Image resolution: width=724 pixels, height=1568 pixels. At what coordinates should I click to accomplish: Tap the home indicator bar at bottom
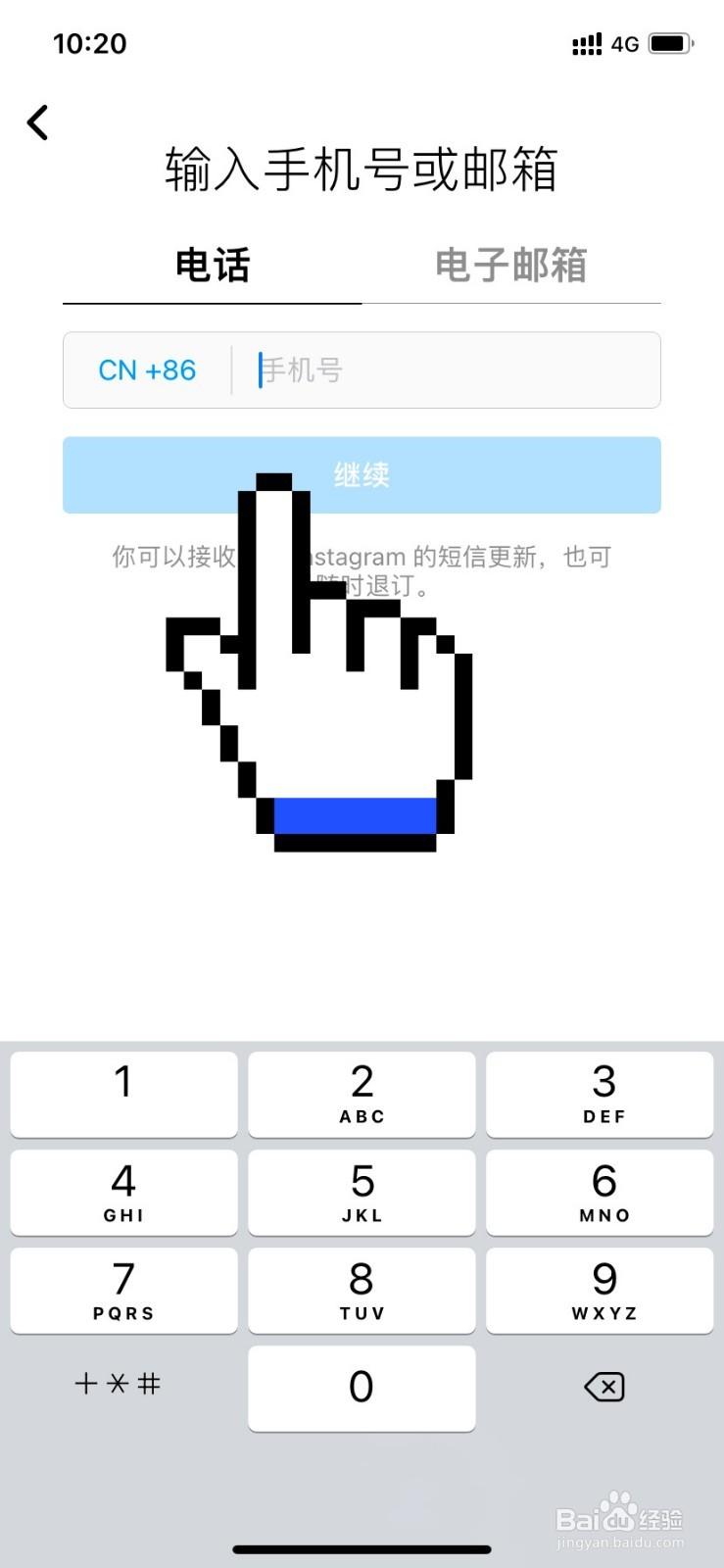click(x=362, y=1549)
